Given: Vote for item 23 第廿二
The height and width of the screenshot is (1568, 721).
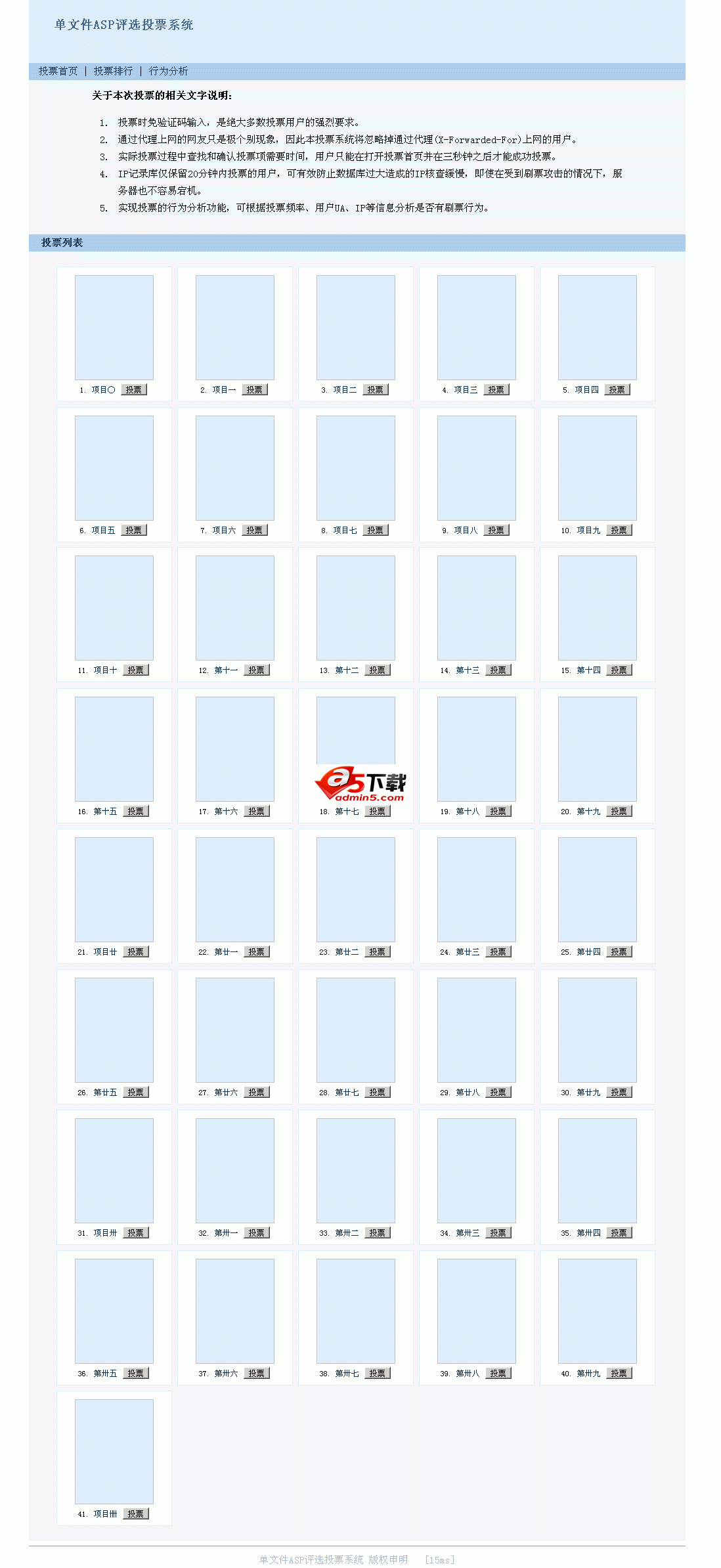Looking at the screenshot, I should coord(378,952).
